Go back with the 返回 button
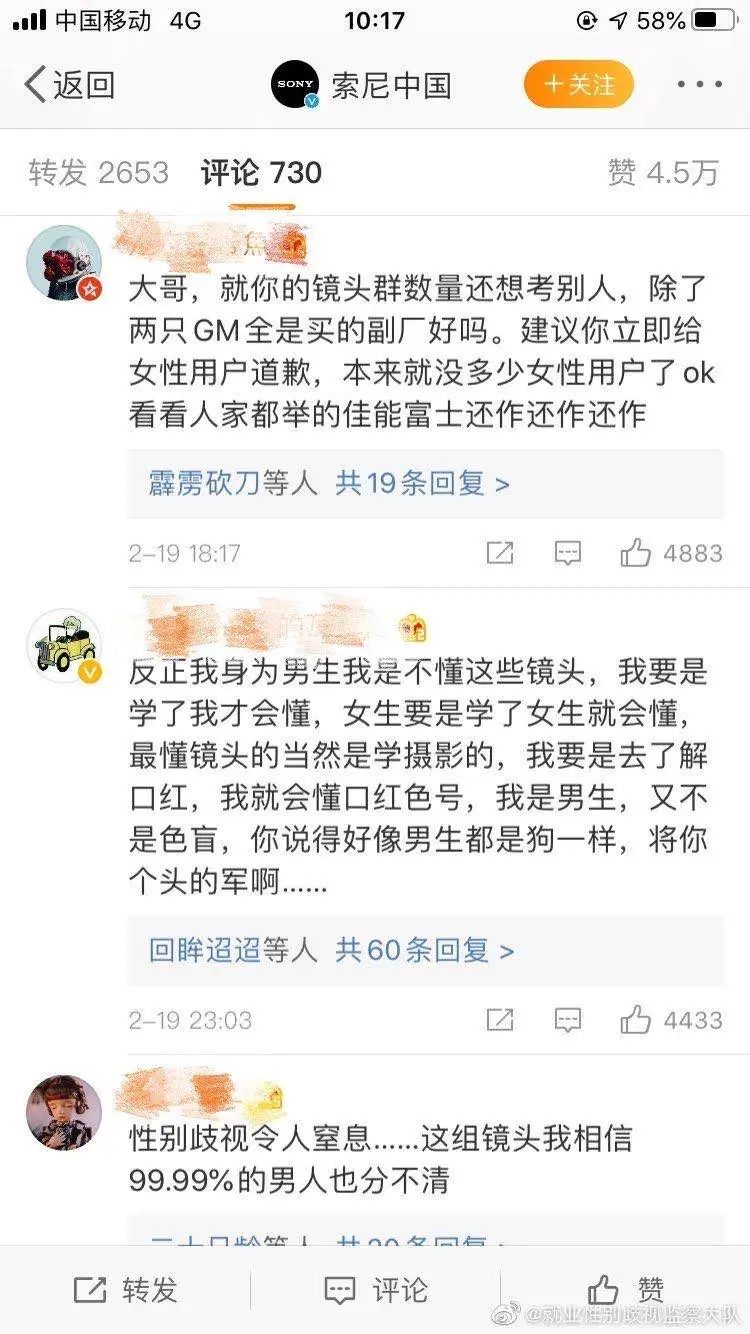This screenshot has width=750, height=1334. pos(68,85)
